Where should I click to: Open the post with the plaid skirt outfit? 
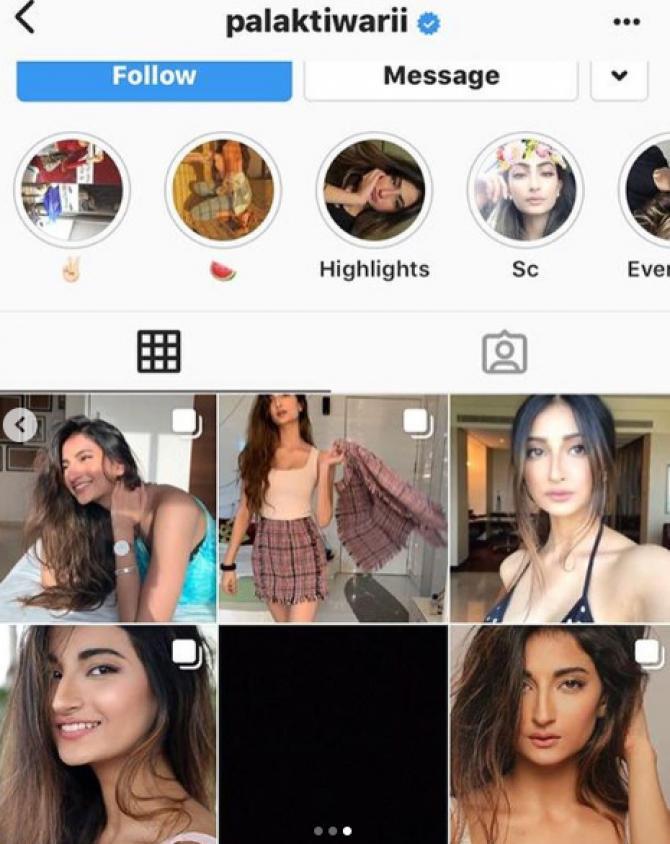coord(332,508)
